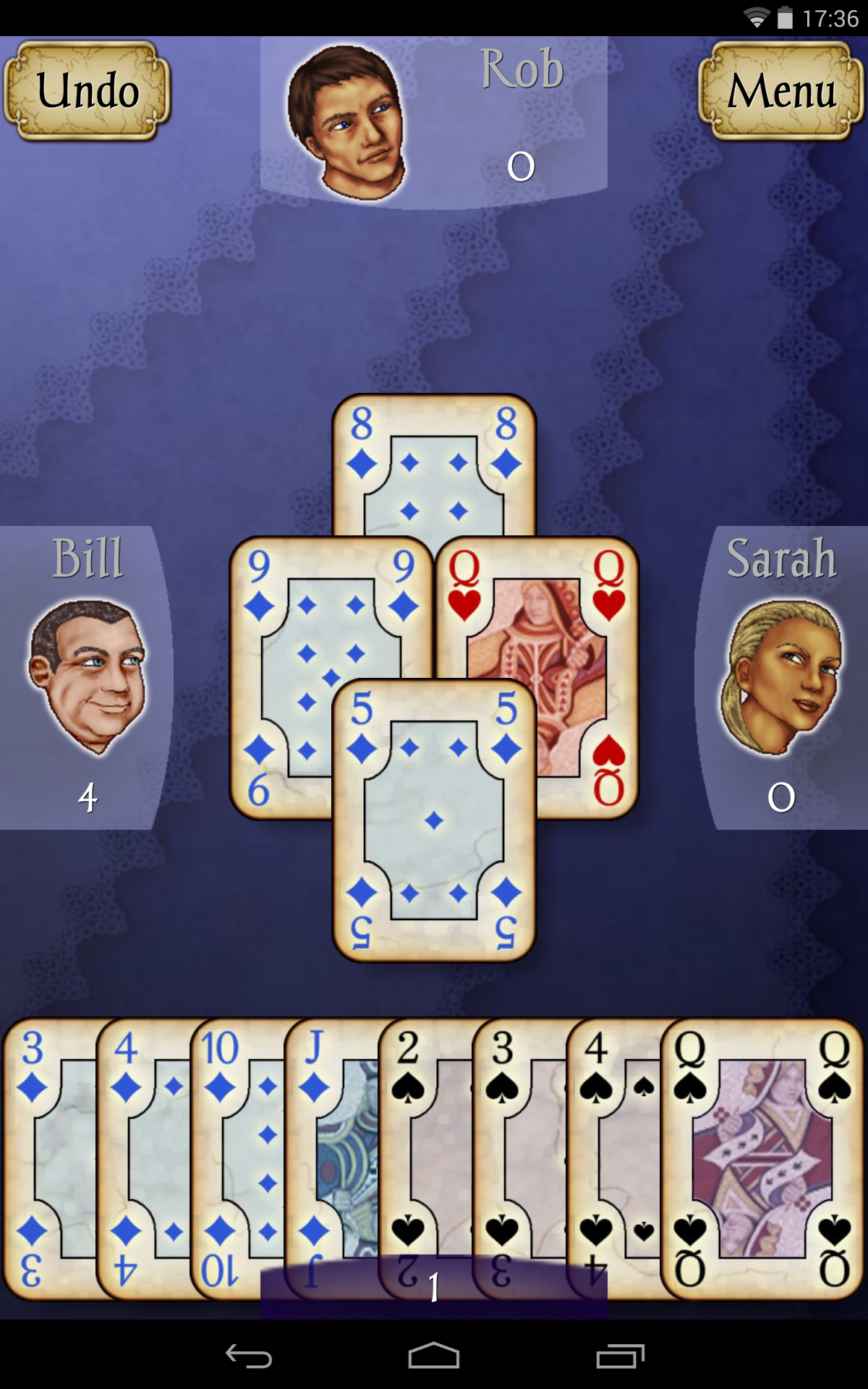Open the recent apps view
Screen dimensions: 868x1389
620,1356
